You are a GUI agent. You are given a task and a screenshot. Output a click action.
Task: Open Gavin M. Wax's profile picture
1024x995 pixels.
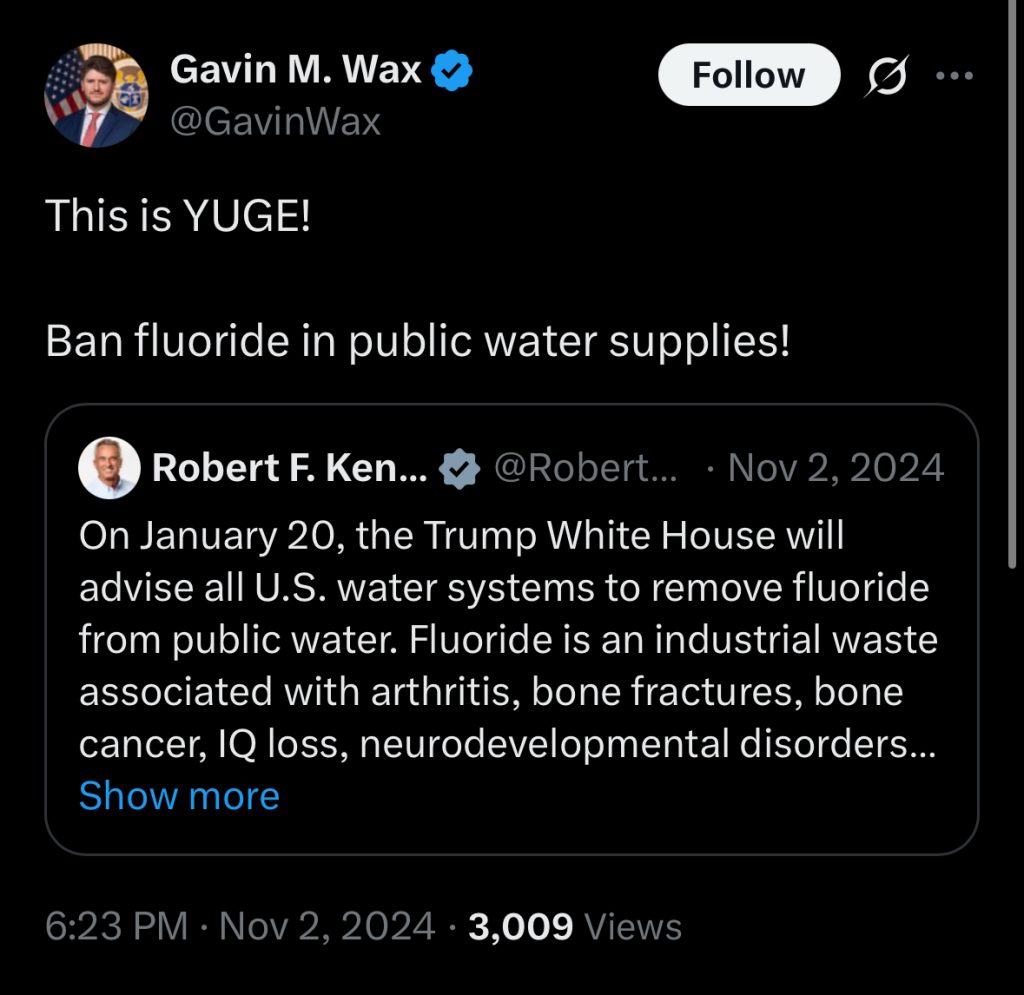tap(96, 96)
